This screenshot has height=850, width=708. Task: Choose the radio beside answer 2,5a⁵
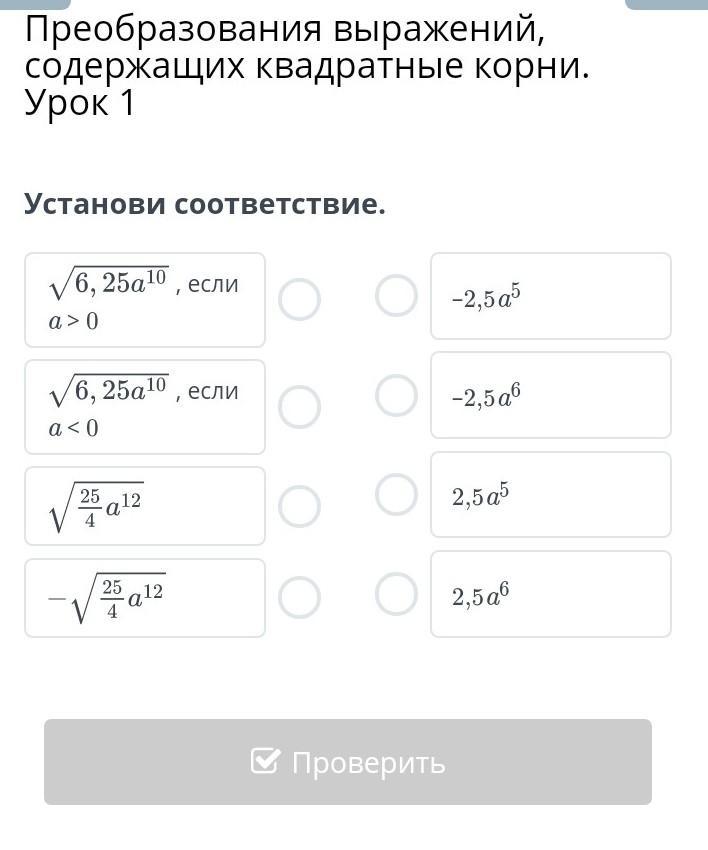pos(396,494)
